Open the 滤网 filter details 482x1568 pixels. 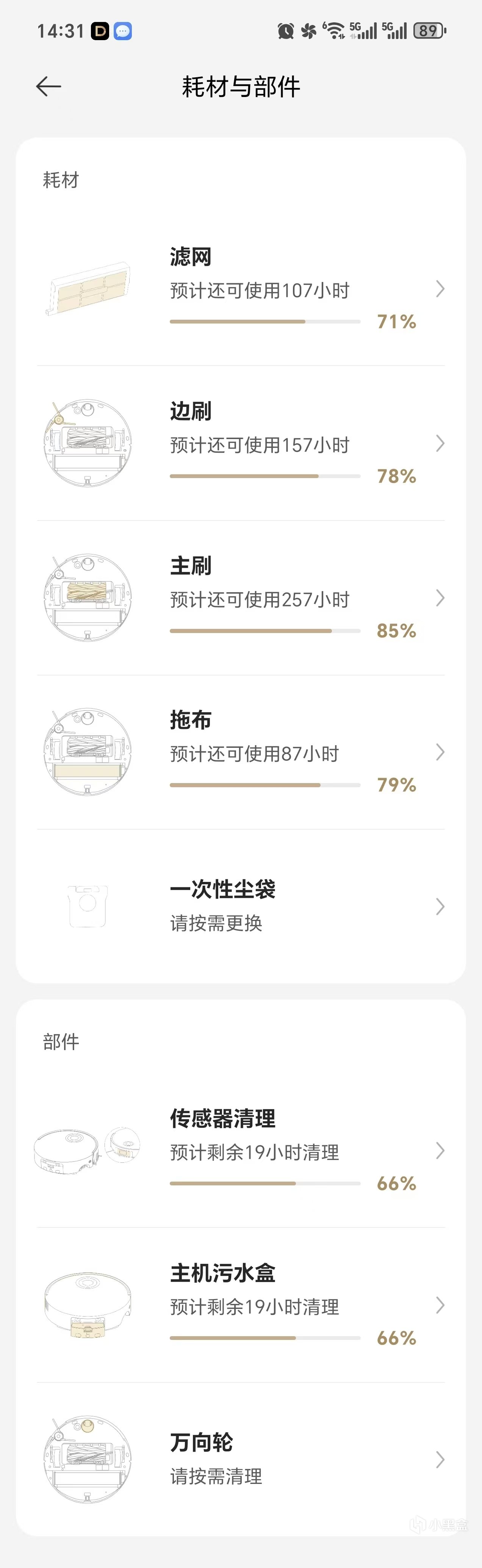point(241,289)
